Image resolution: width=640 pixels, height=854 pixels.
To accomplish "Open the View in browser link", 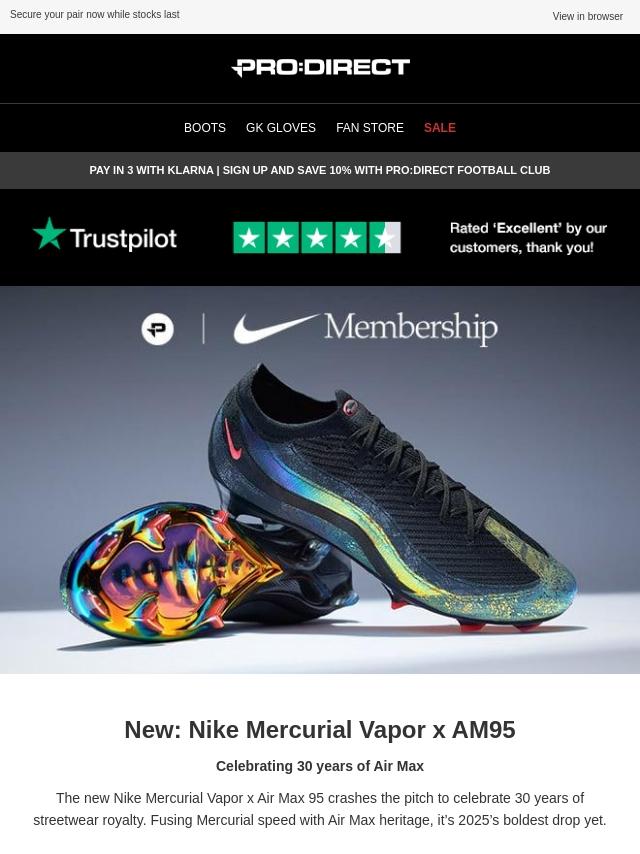I will coord(587,16).
